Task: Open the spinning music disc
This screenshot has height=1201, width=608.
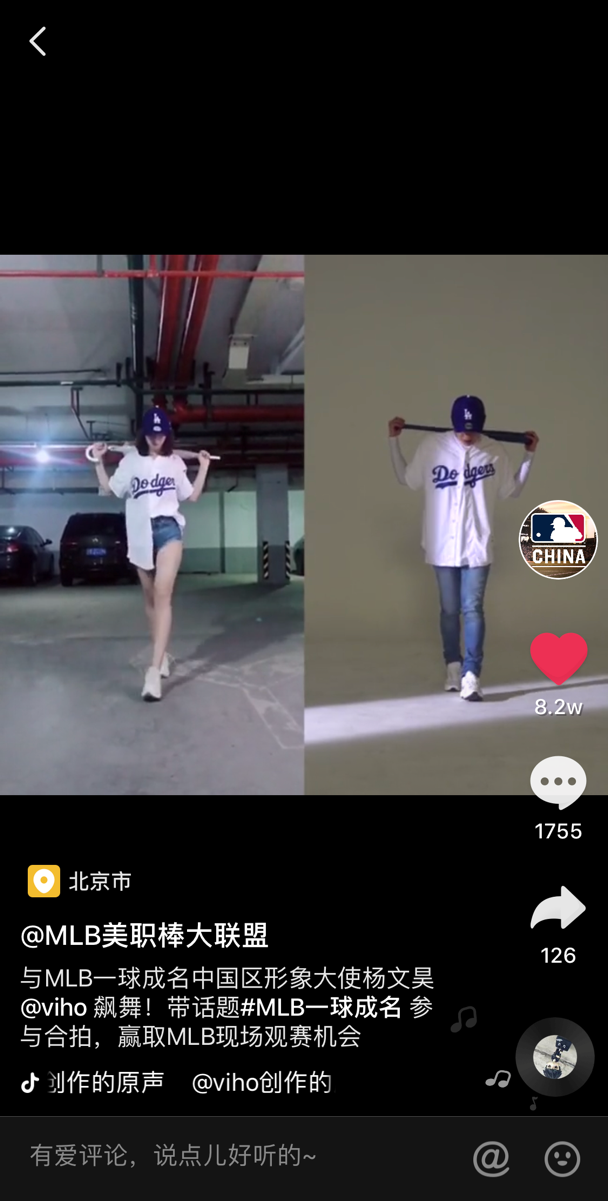Action: click(555, 1057)
